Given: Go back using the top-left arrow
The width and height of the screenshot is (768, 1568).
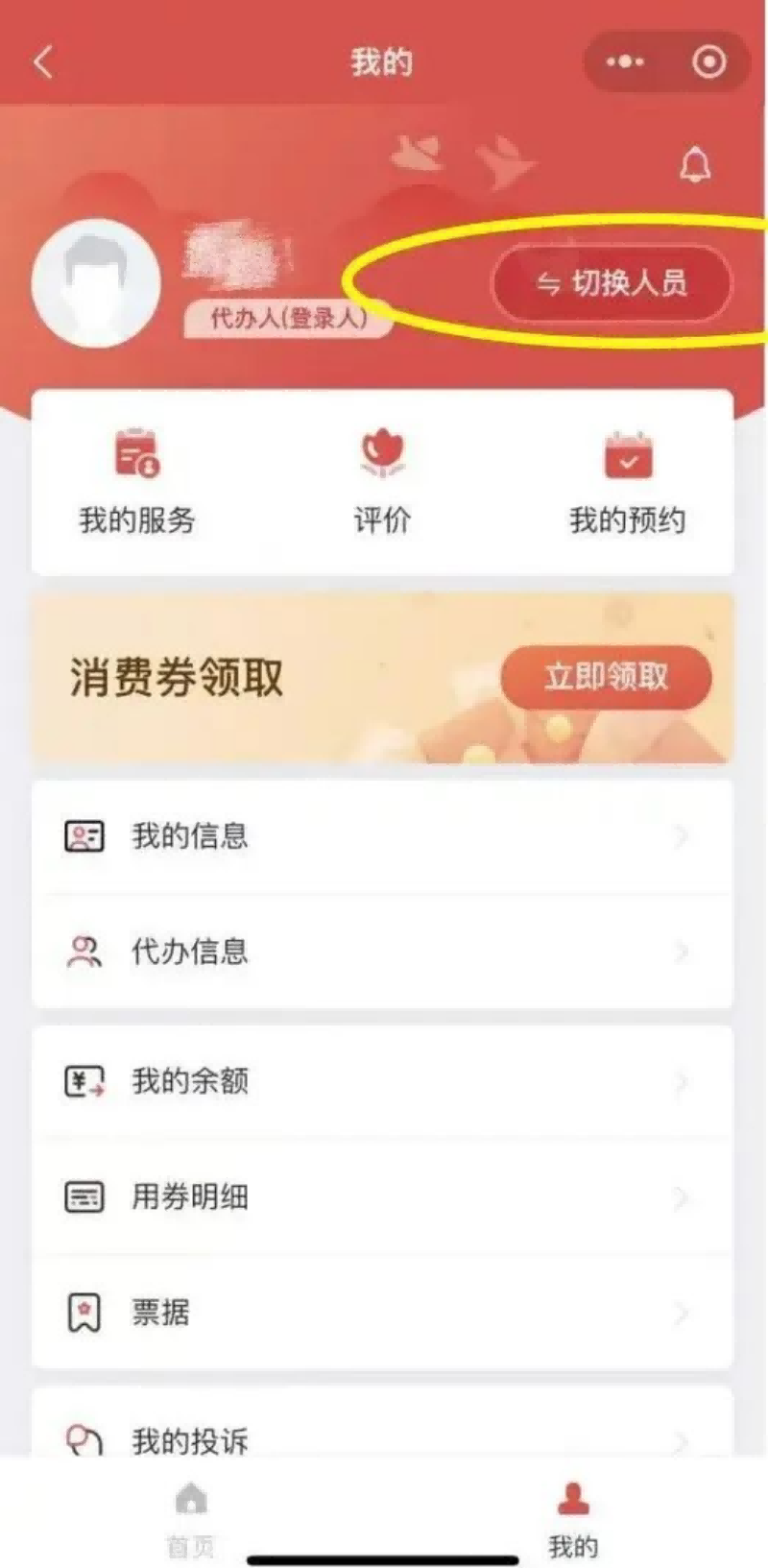Looking at the screenshot, I should 43,63.
